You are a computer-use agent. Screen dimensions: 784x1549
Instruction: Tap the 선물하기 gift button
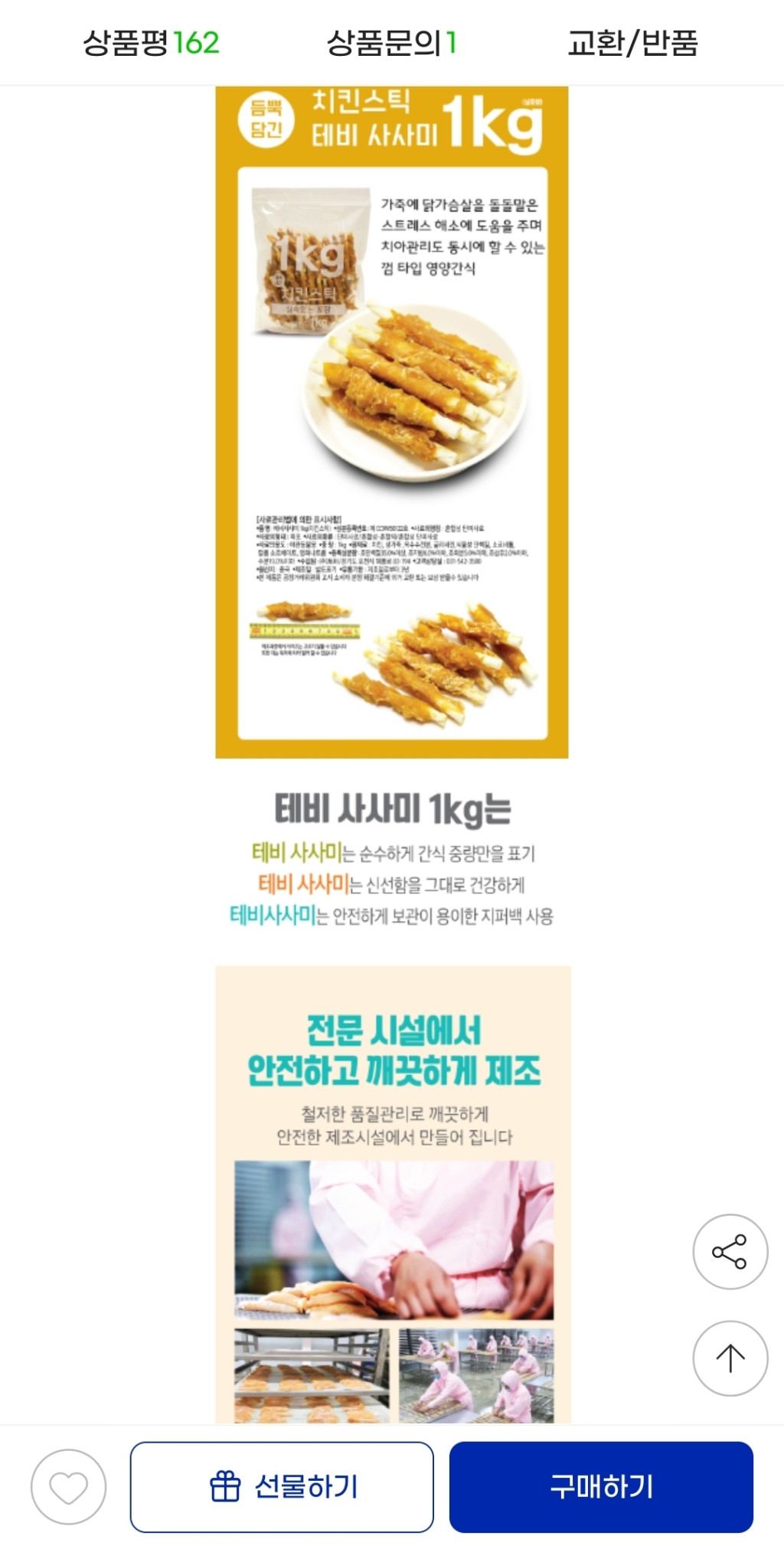tap(282, 1487)
